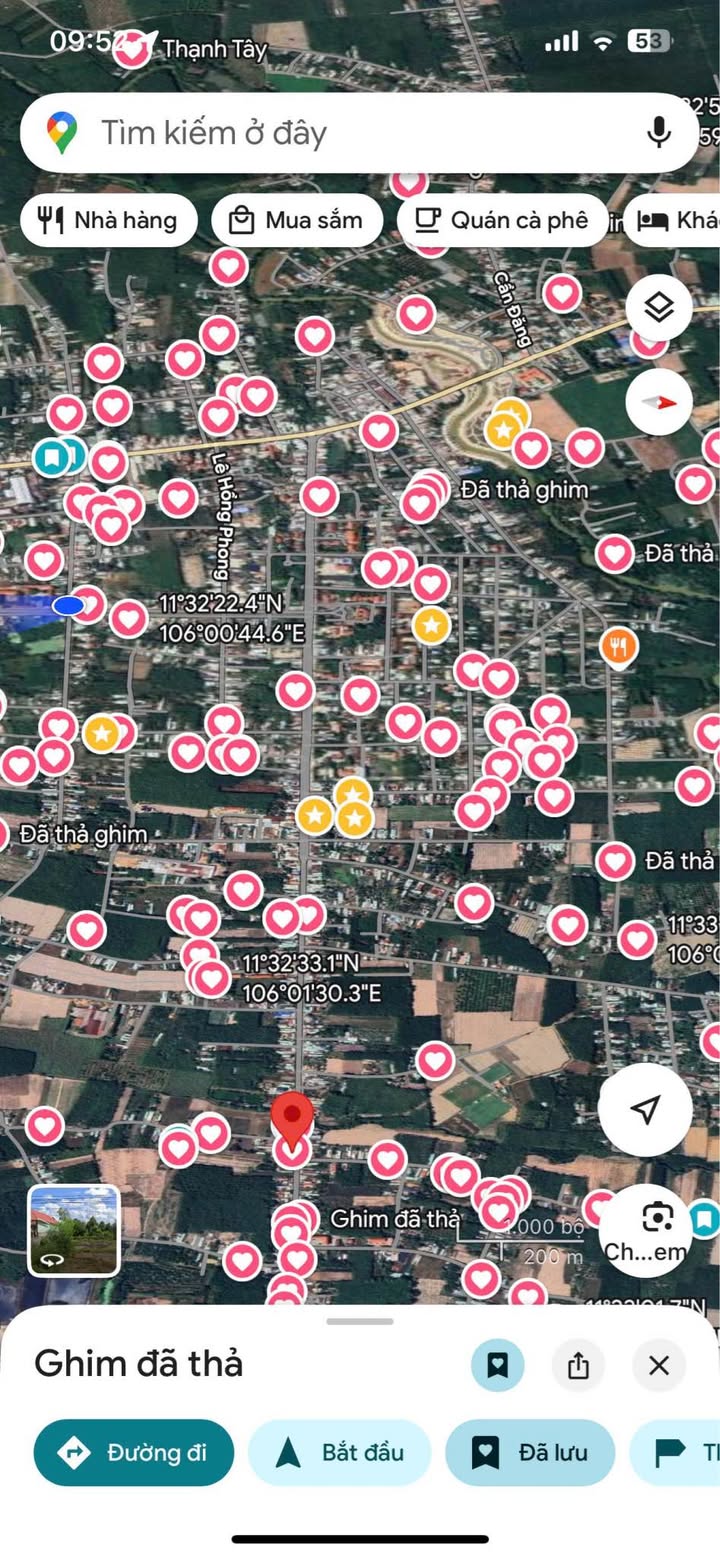Viewport: 720px width, 1557px height.
Task: Tap the orange restaurant marker on map
Action: tap(619, 647)
